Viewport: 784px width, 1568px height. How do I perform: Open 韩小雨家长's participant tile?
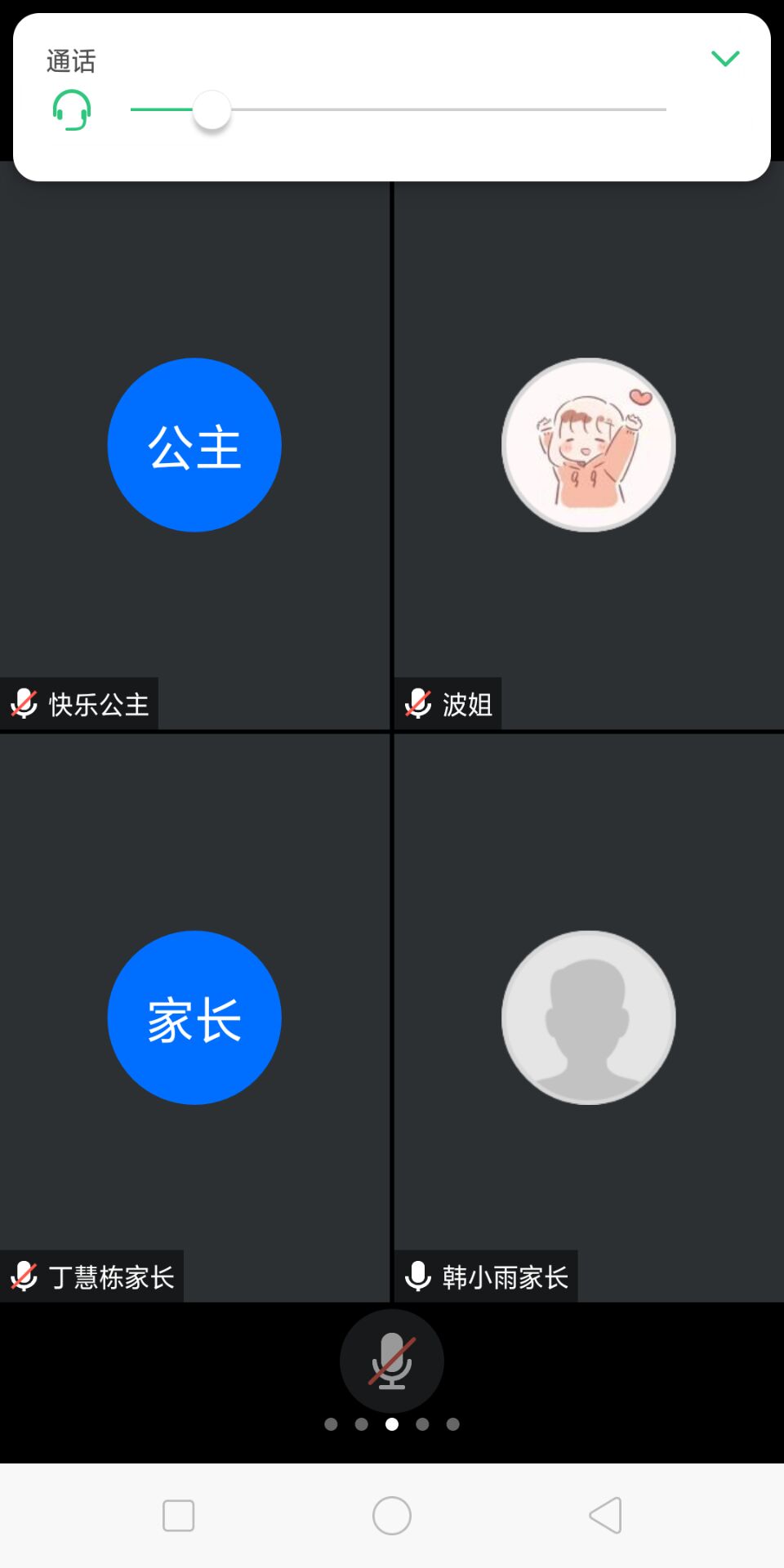click(588, 1018)
